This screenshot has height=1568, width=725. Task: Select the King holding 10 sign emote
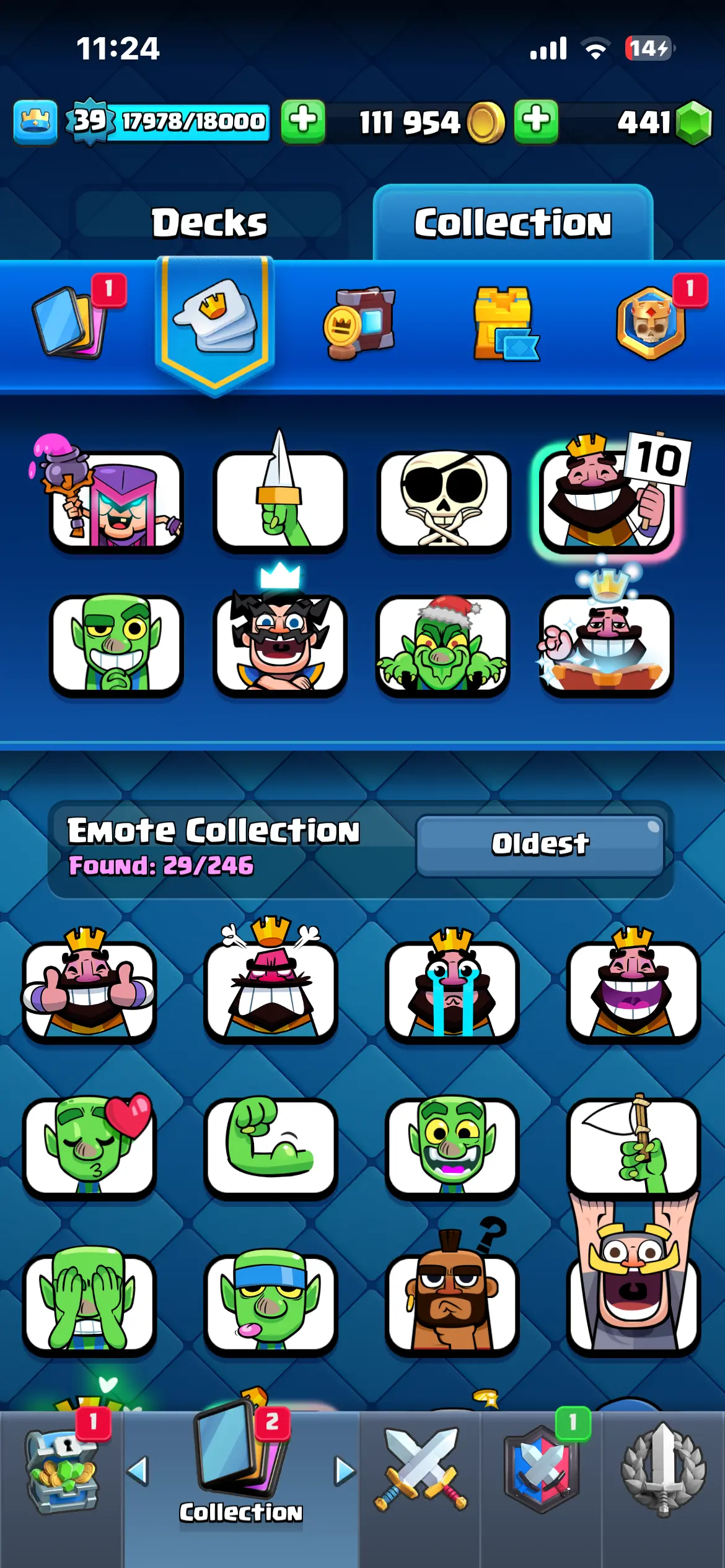[607, 500]
